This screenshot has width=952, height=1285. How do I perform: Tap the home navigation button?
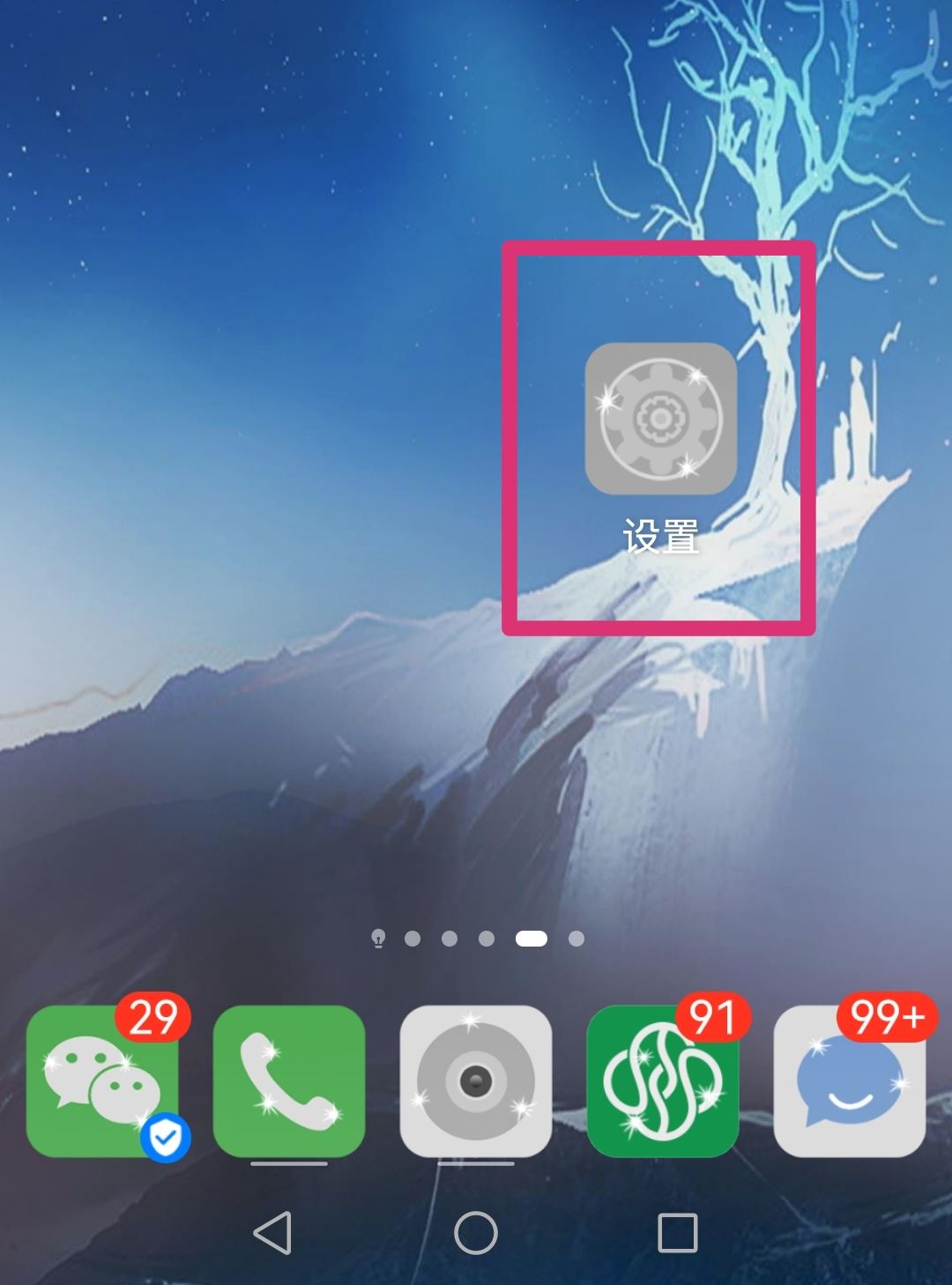coord(476,1232)
